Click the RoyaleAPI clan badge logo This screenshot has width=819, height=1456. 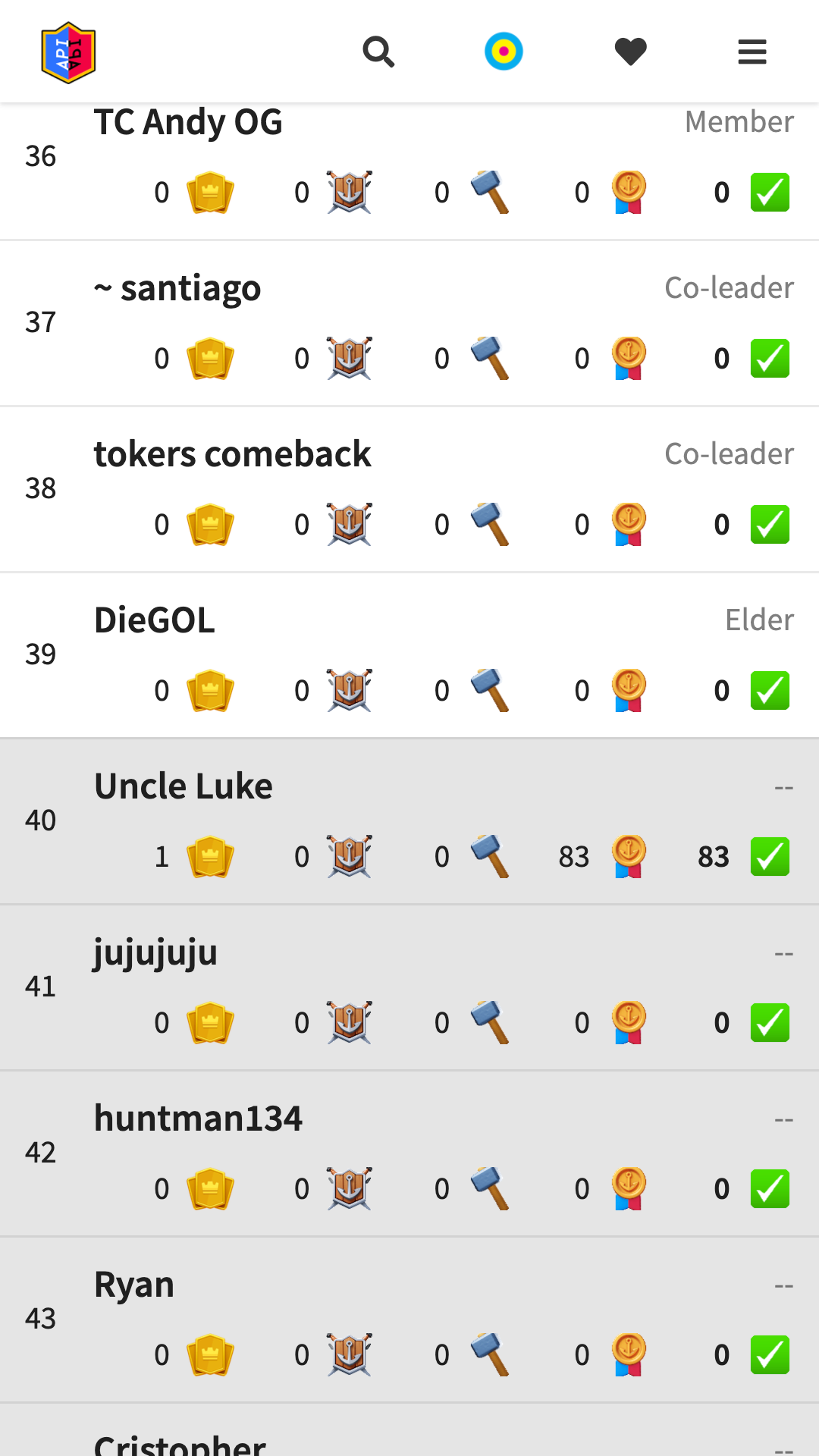coord(68,51)
